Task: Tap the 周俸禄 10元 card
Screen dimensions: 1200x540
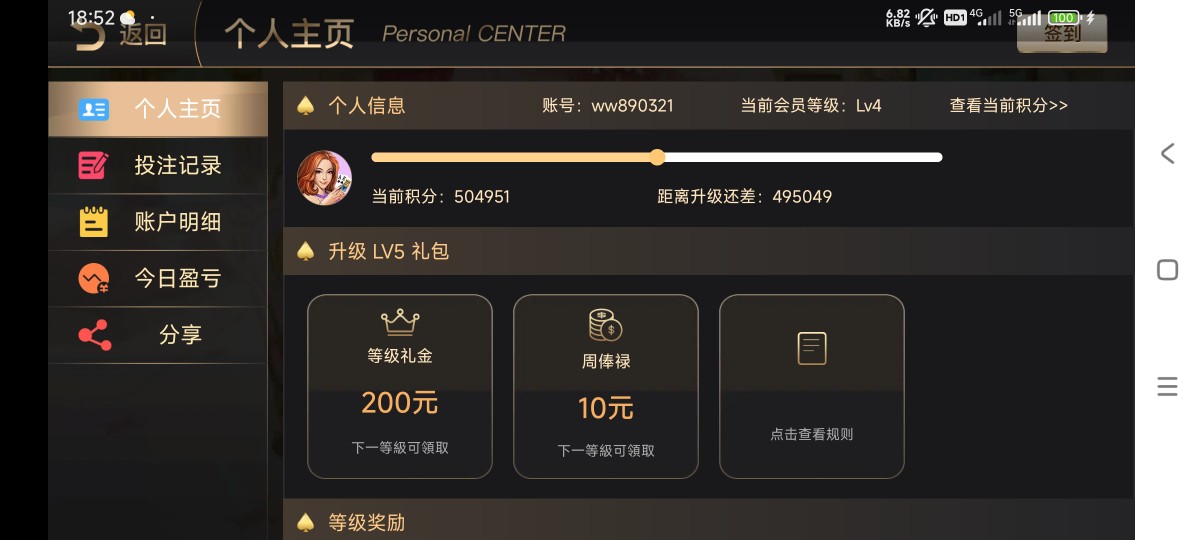Action: (x=606, y=386)
